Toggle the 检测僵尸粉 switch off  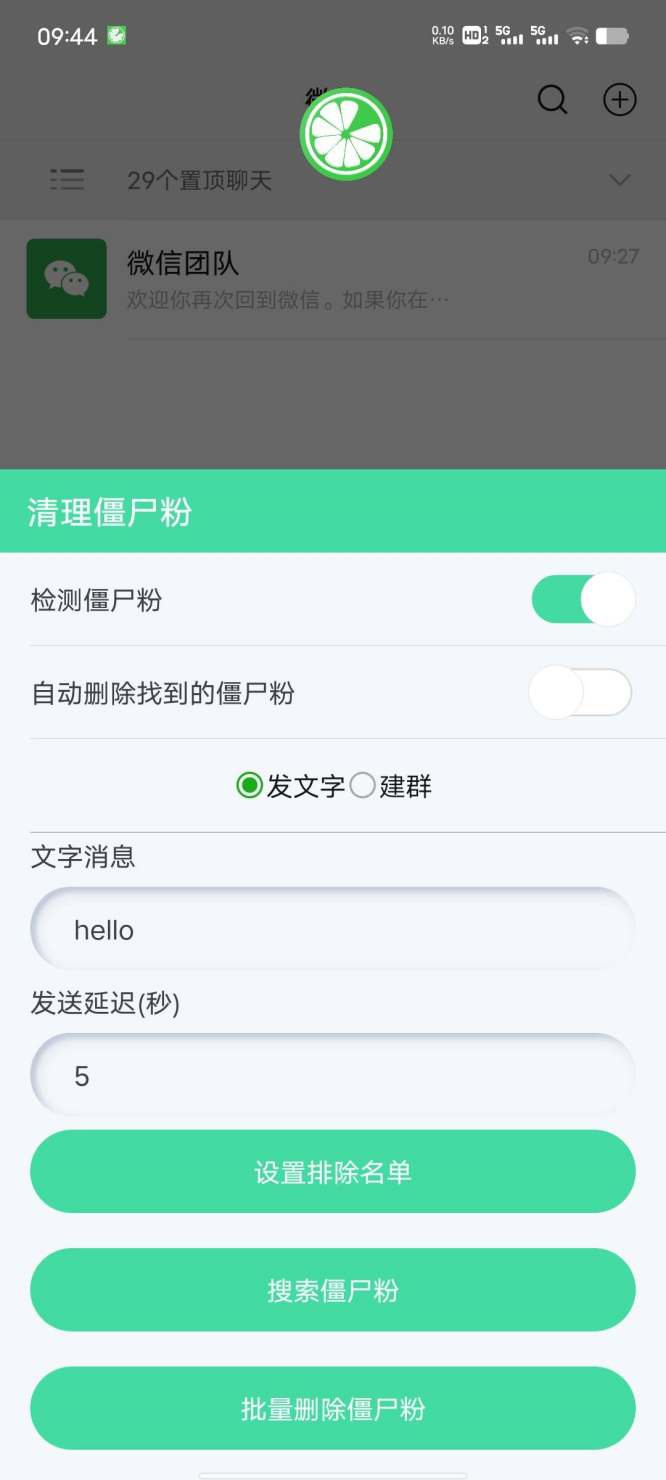(x=583, y=600)
